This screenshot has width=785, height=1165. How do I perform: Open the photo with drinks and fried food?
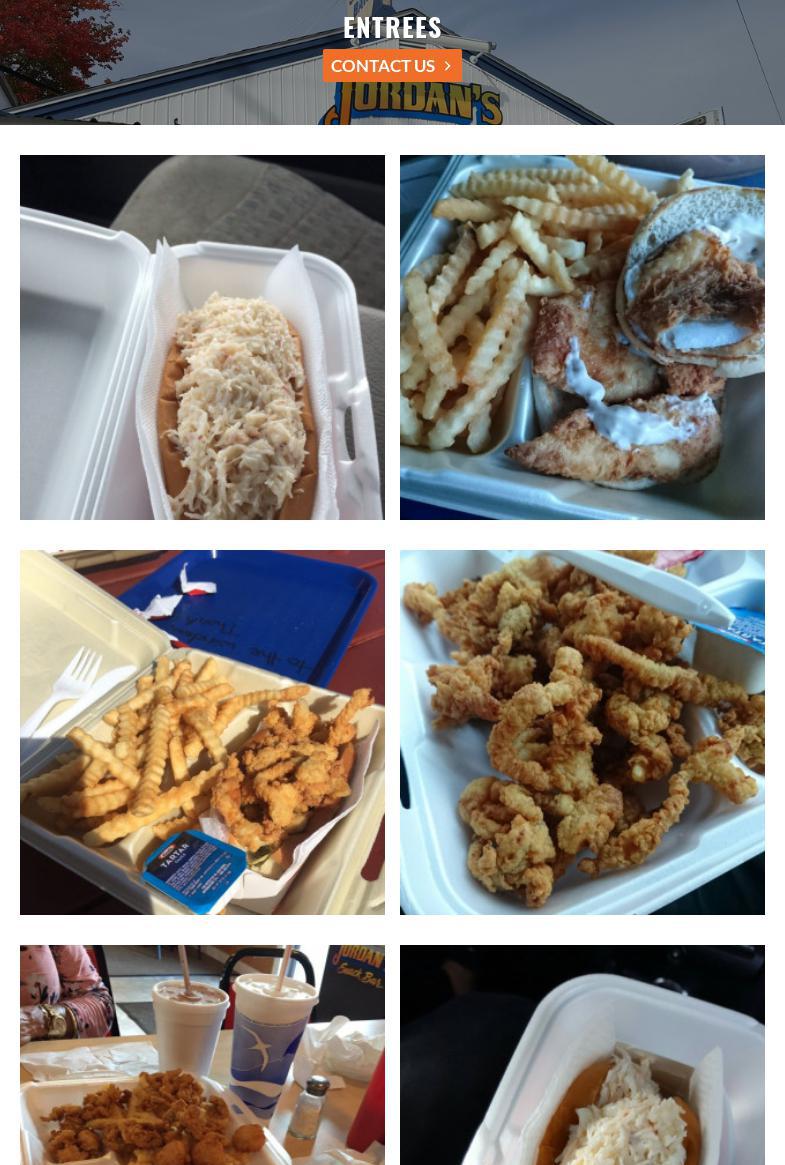[x=202, y=1055]
